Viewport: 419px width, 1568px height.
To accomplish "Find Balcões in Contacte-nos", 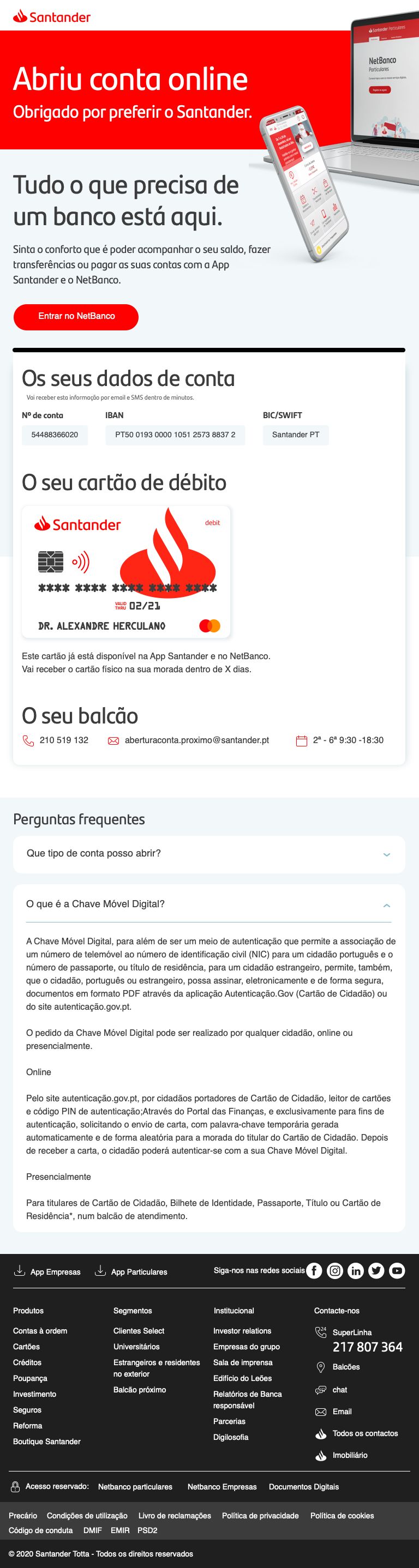I will 346,1367.
